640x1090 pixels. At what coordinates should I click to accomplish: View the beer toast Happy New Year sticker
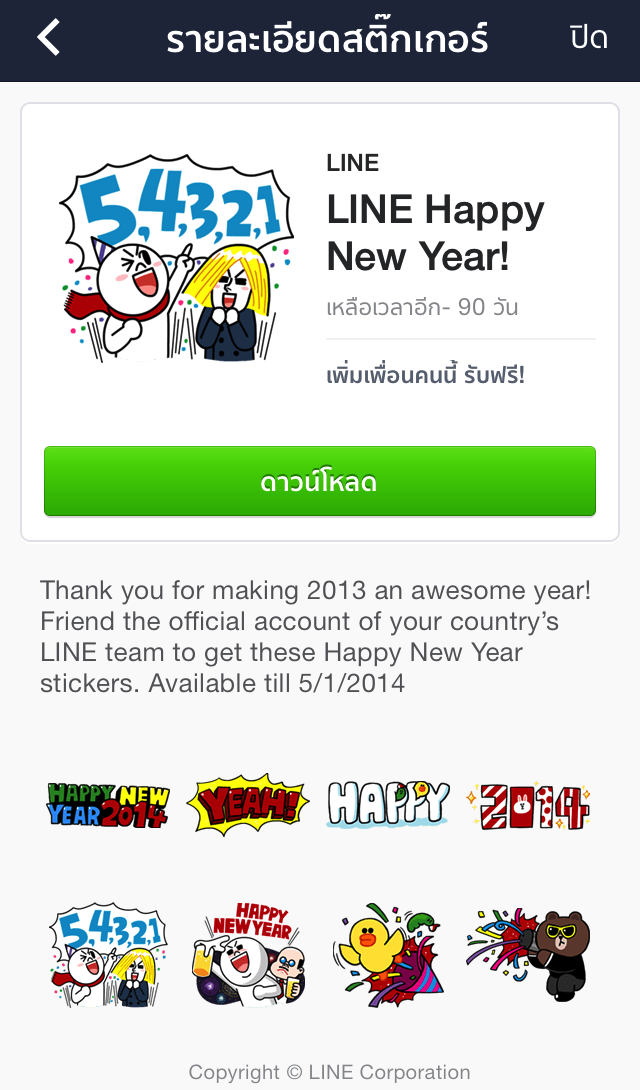[x=248, y=954]
